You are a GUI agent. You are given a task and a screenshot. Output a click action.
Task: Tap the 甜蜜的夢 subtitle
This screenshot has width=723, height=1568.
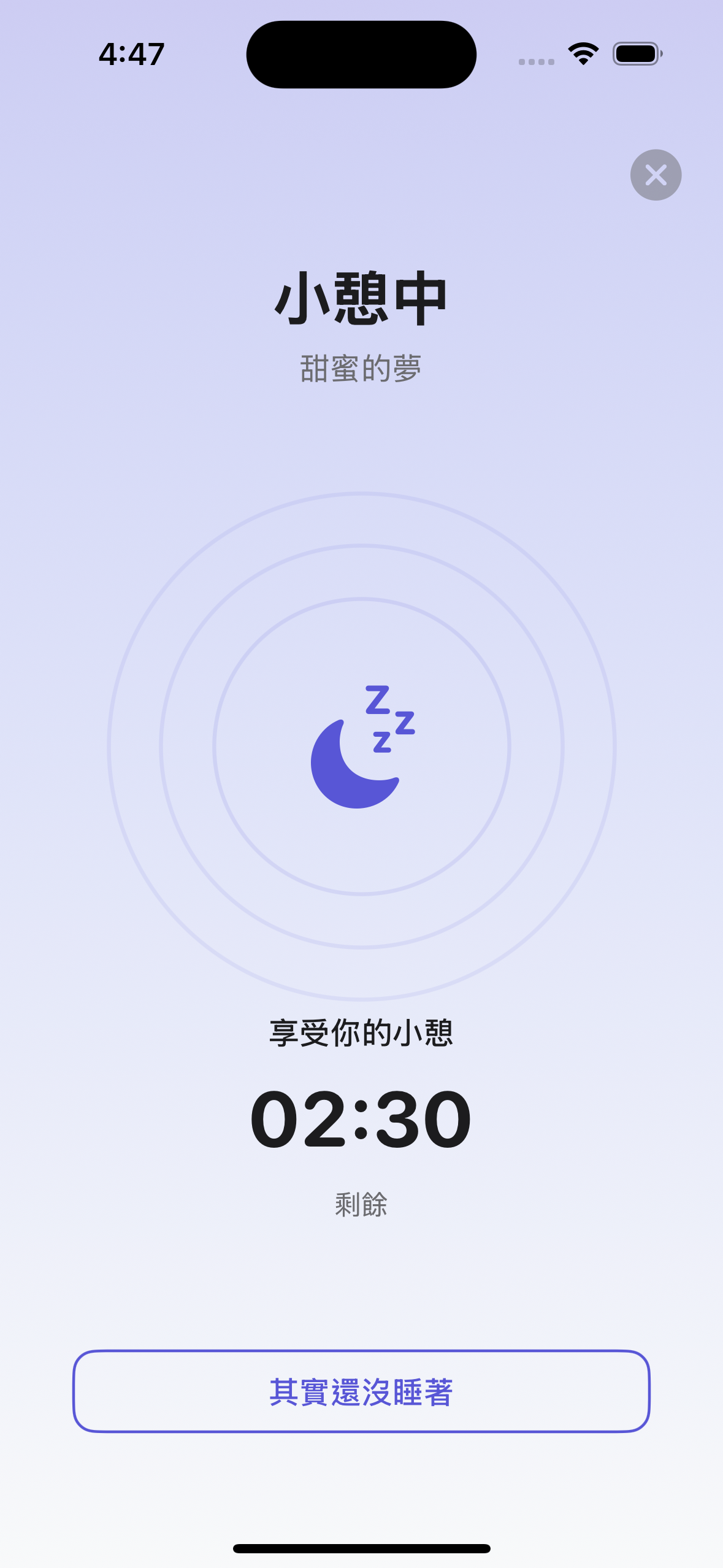361,366
